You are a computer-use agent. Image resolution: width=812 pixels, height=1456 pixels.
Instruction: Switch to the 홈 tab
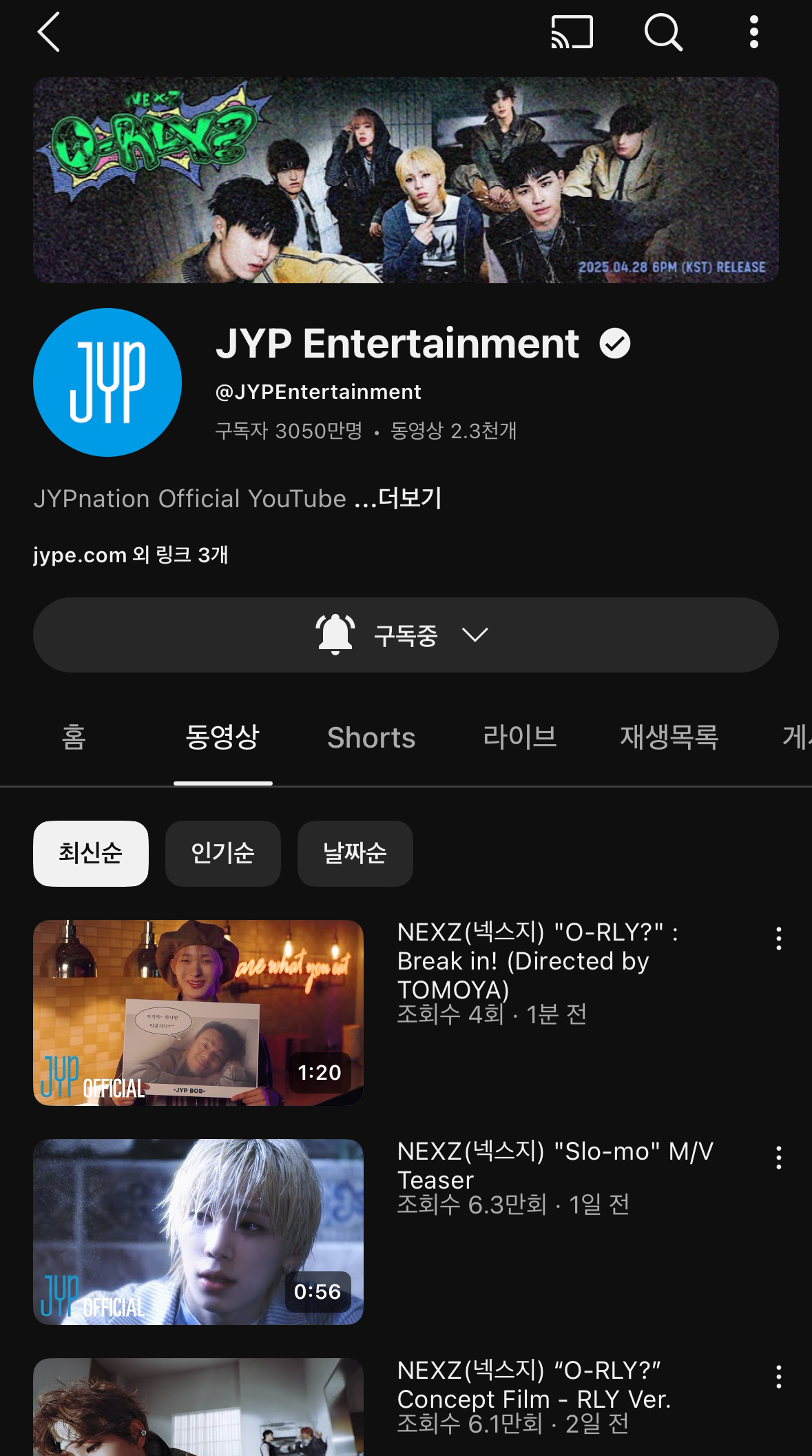click(74, 737)
